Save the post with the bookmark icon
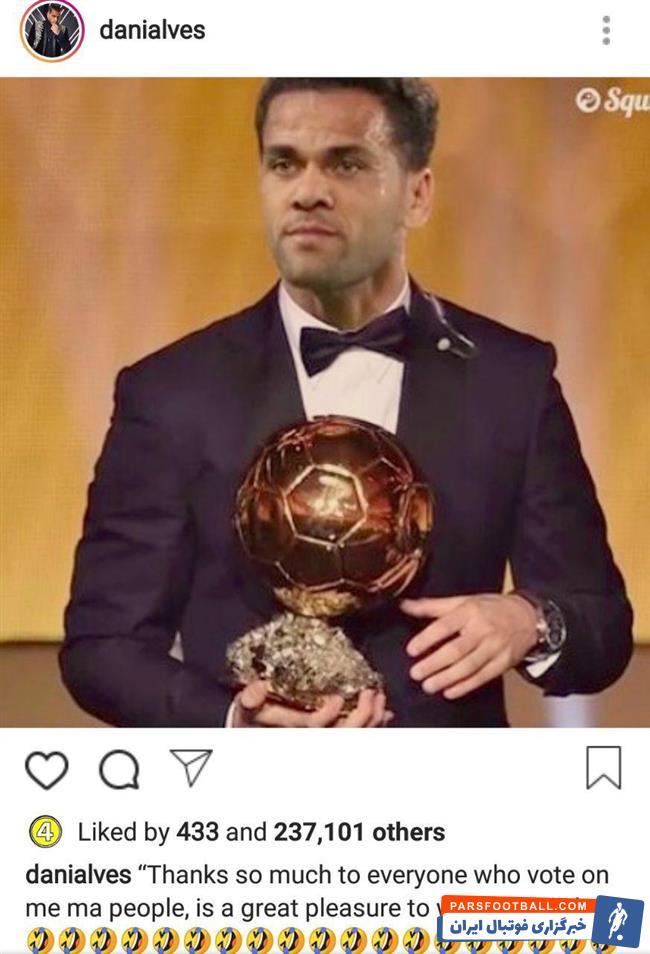 pos(603,768)
